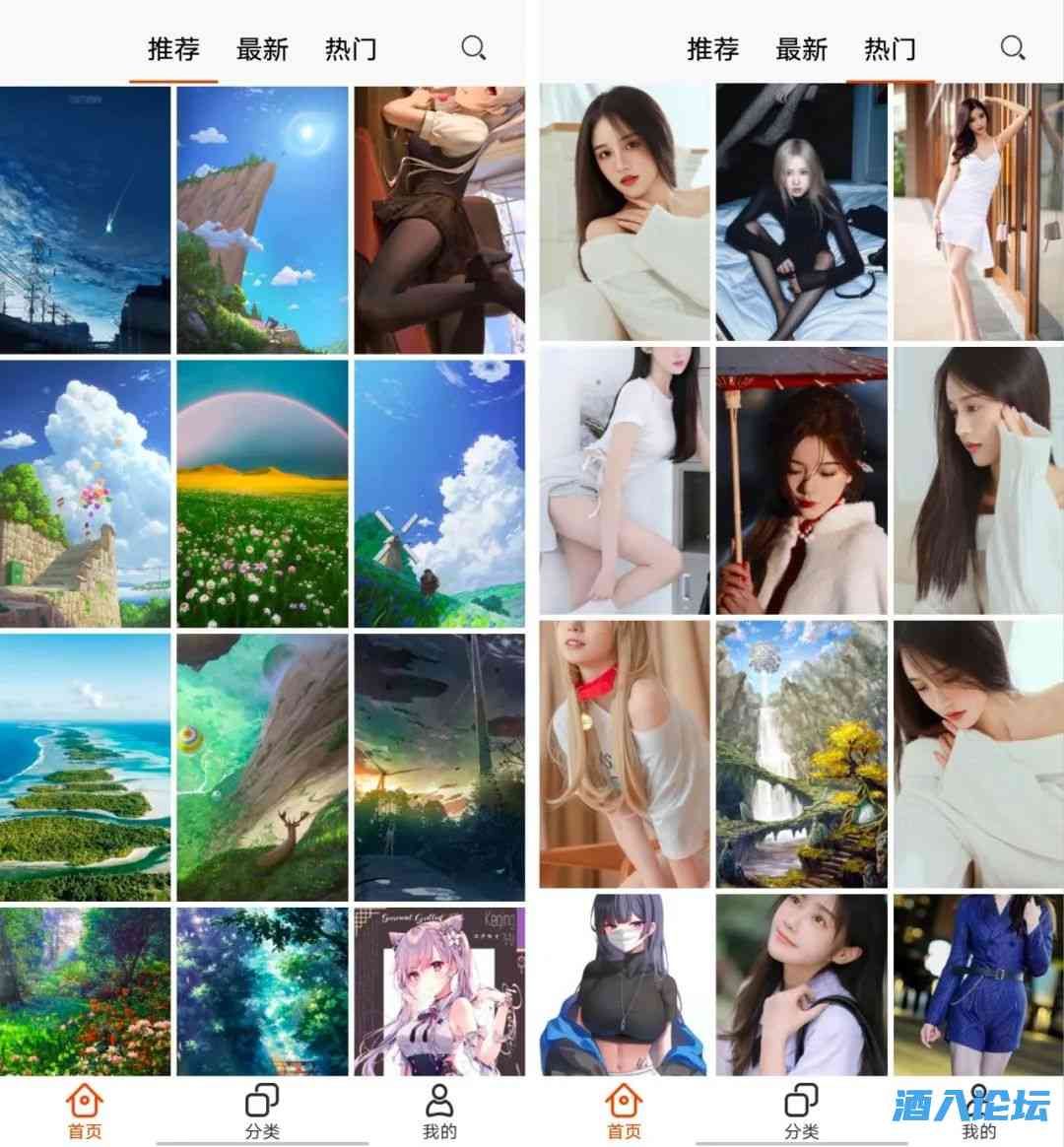
Task: Tap search icon on the portraits screen
Action: click(x=1013, y=47)
